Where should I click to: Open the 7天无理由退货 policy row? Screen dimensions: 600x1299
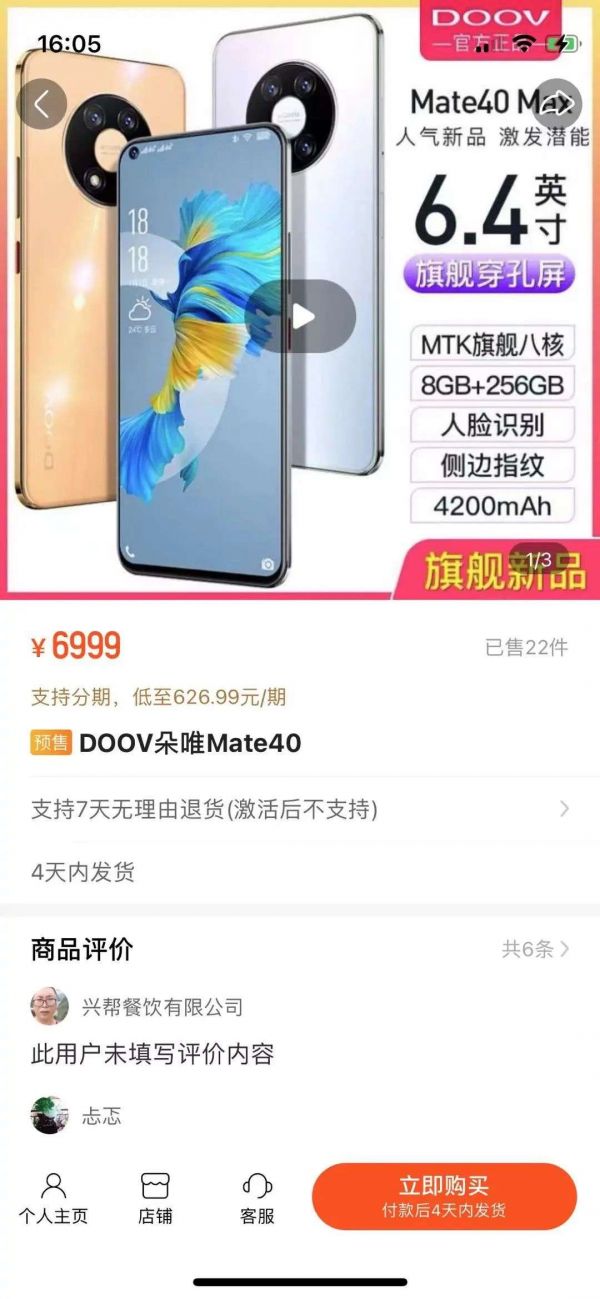click(300, 809)
